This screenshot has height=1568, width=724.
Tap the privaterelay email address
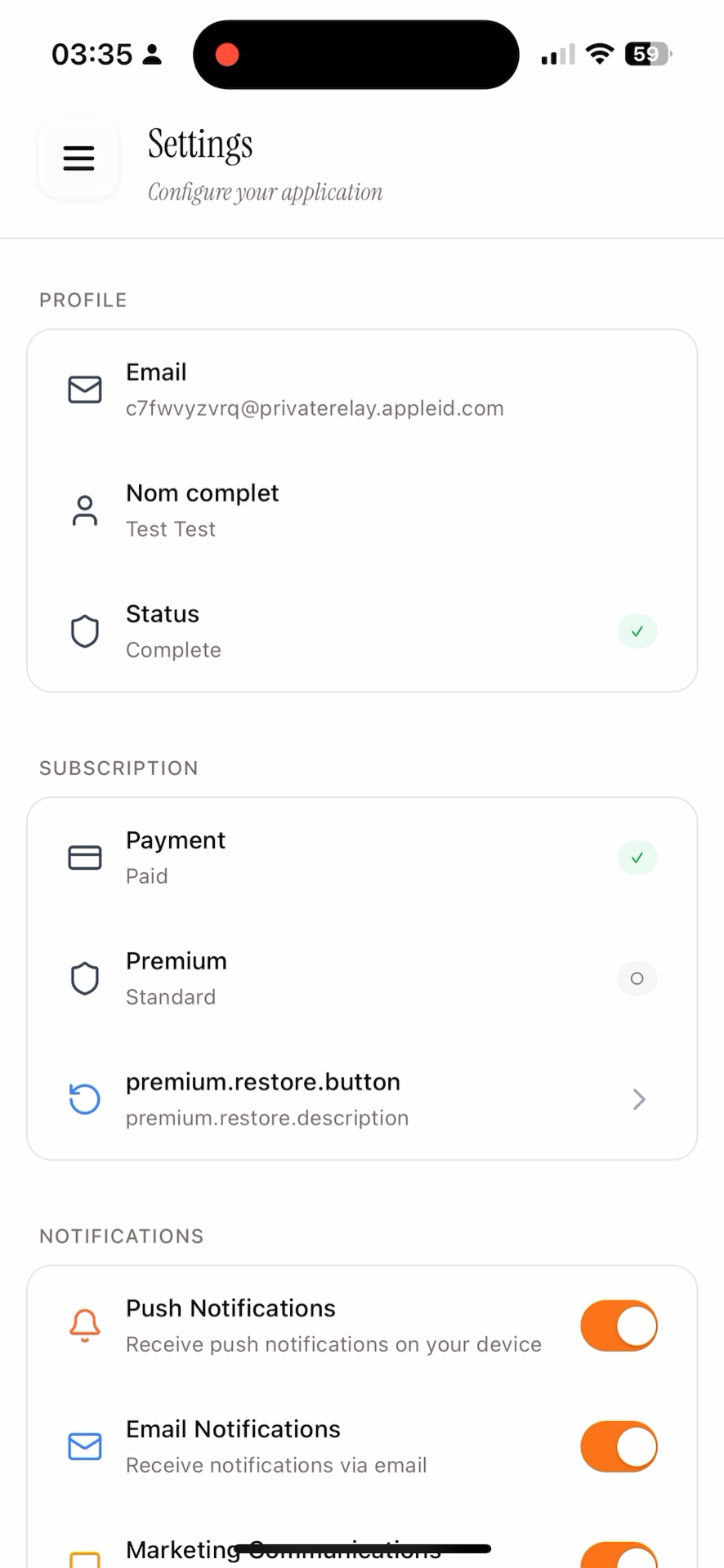click(x=315, y=408)
